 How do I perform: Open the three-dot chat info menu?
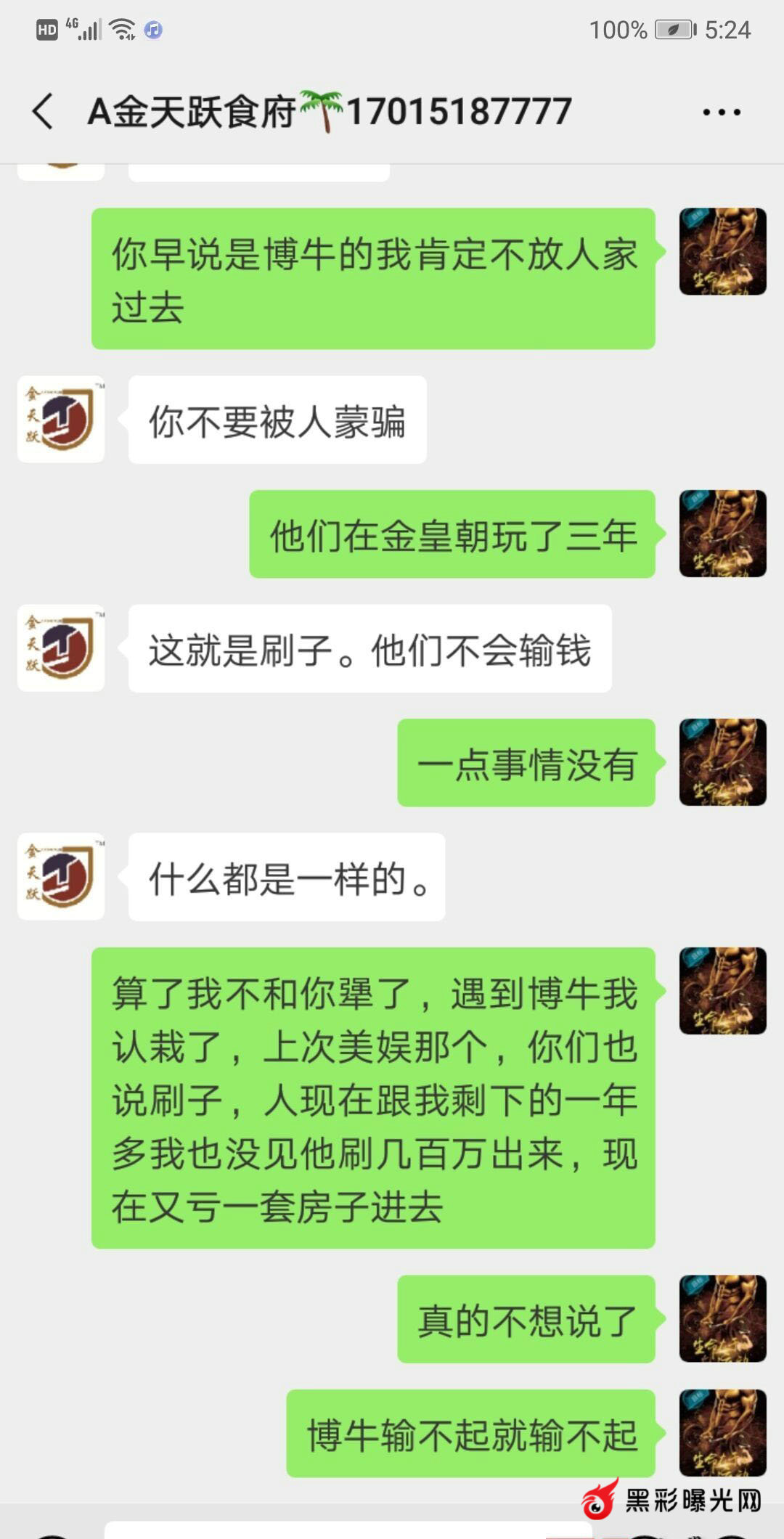tap(721, 113)
